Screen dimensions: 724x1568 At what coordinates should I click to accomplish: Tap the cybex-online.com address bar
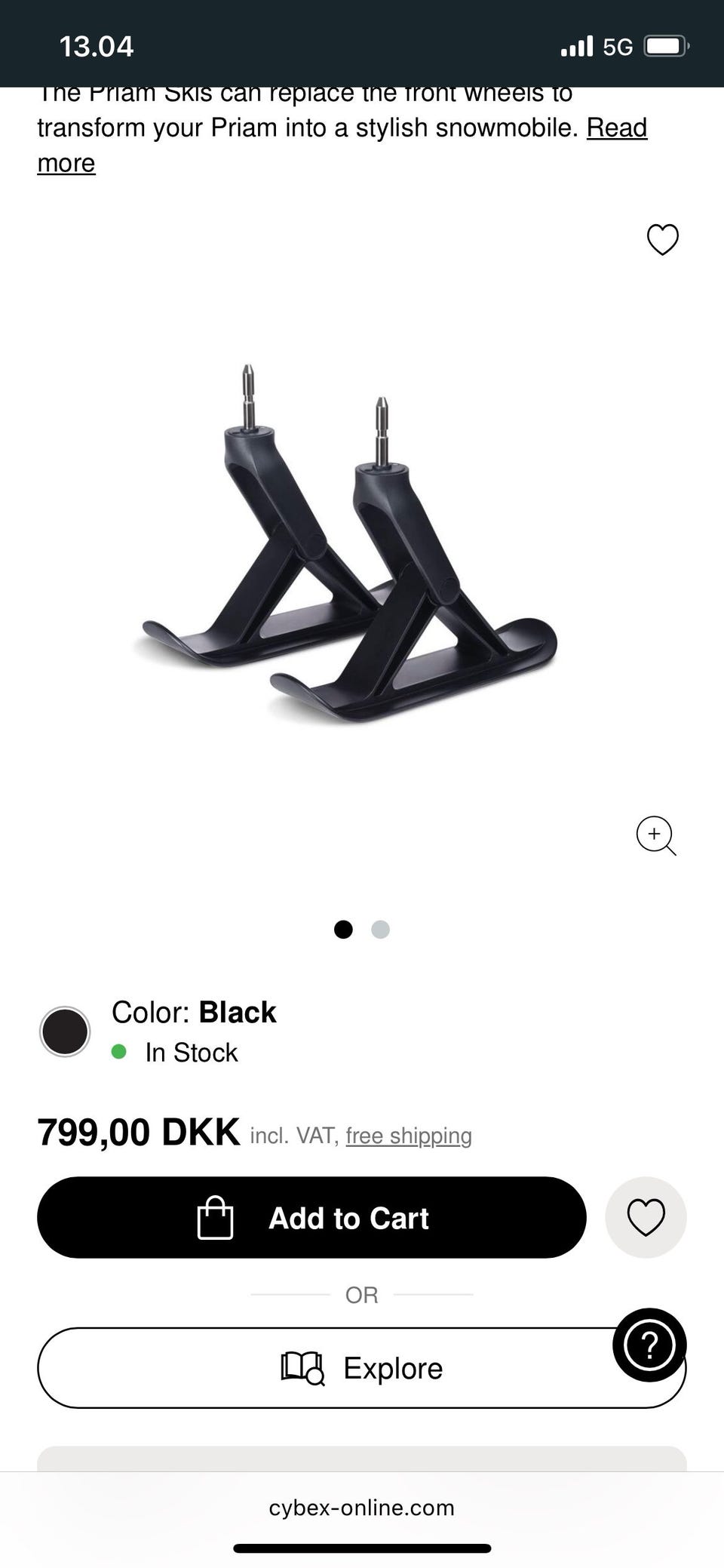[362, 1508]
